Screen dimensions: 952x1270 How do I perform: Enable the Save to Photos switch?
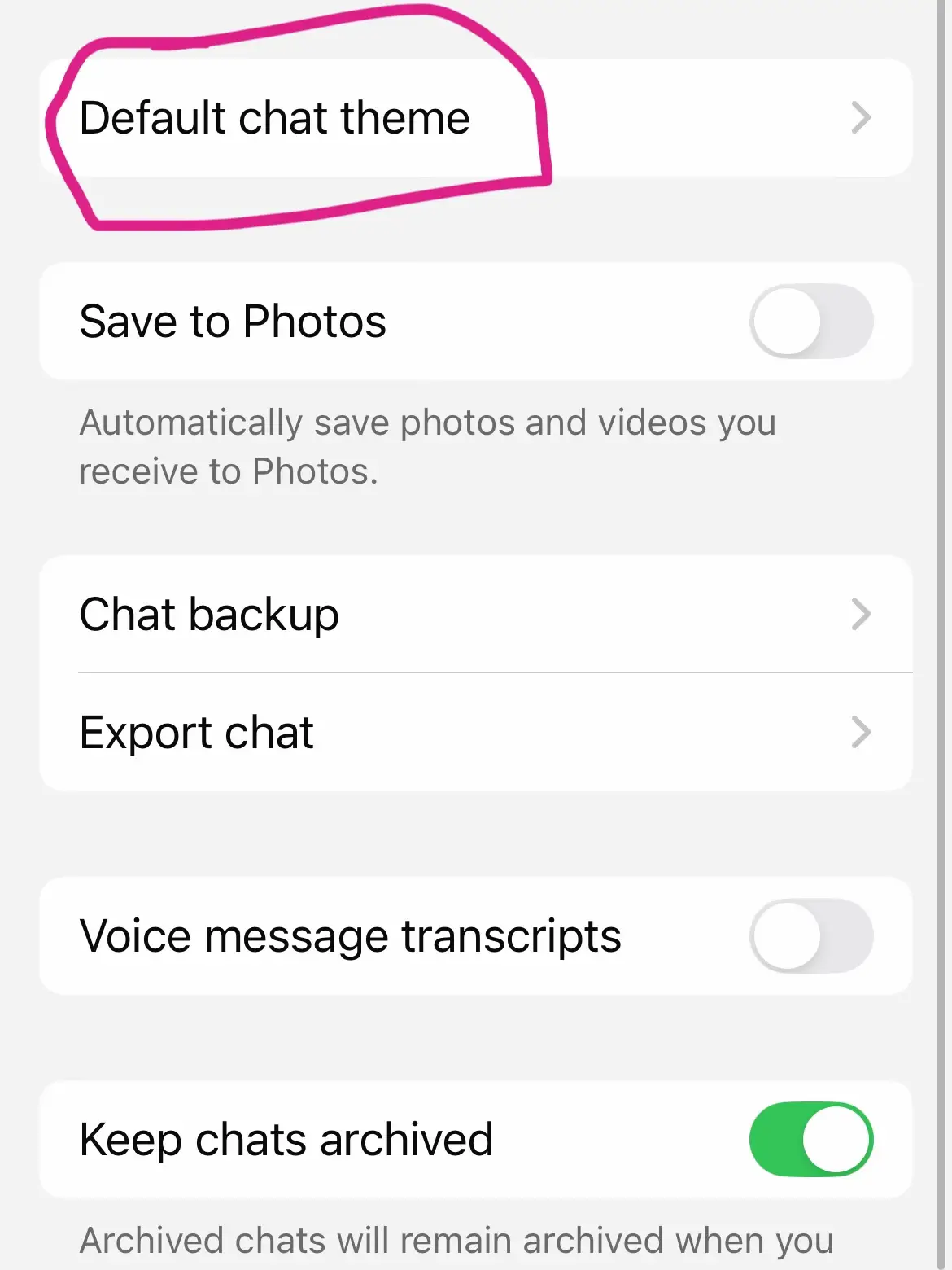tap(810, 322)
